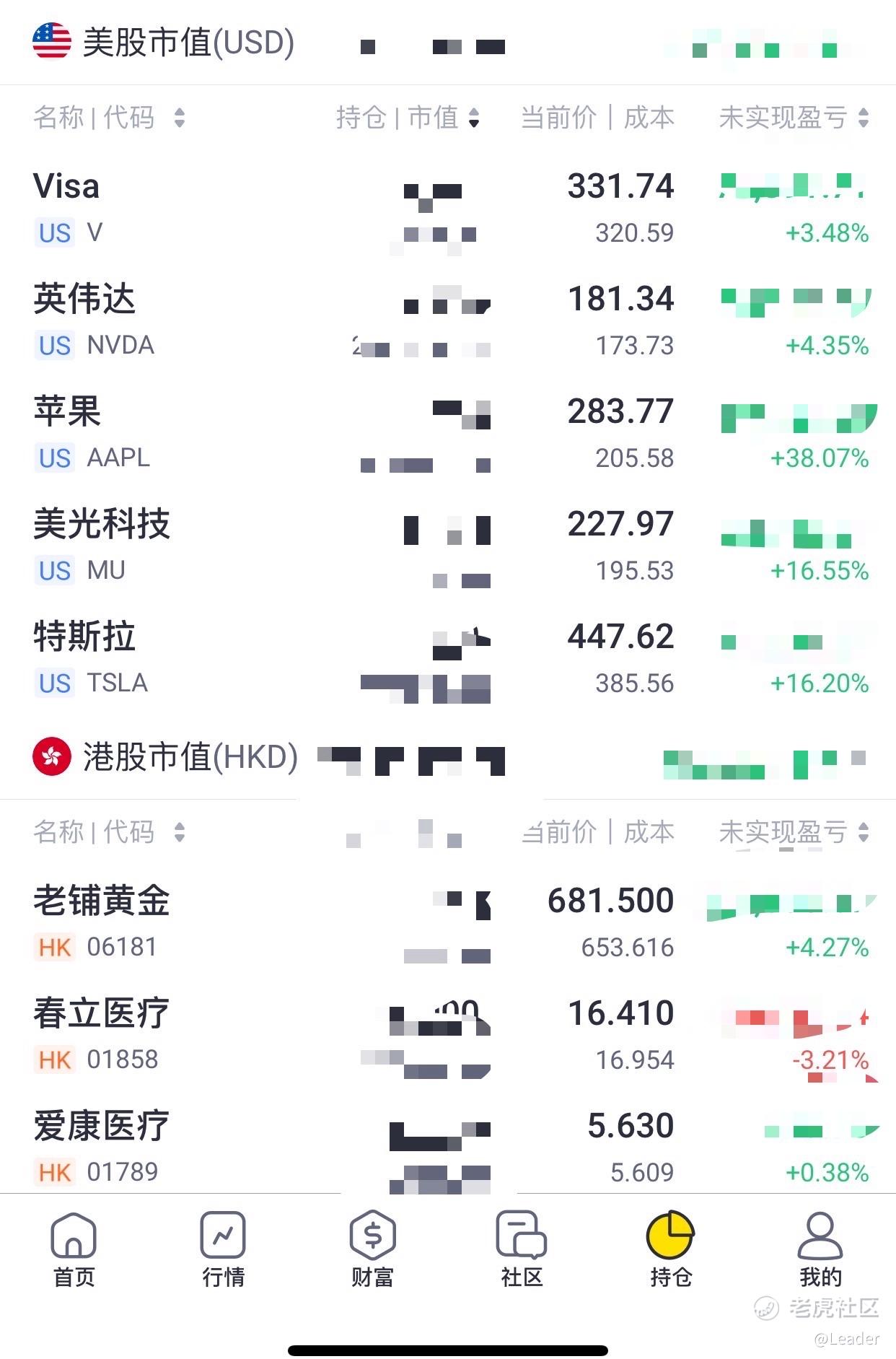Sort US holdings by 未实现盈亏
The image size is (896, 1359).
794,118
